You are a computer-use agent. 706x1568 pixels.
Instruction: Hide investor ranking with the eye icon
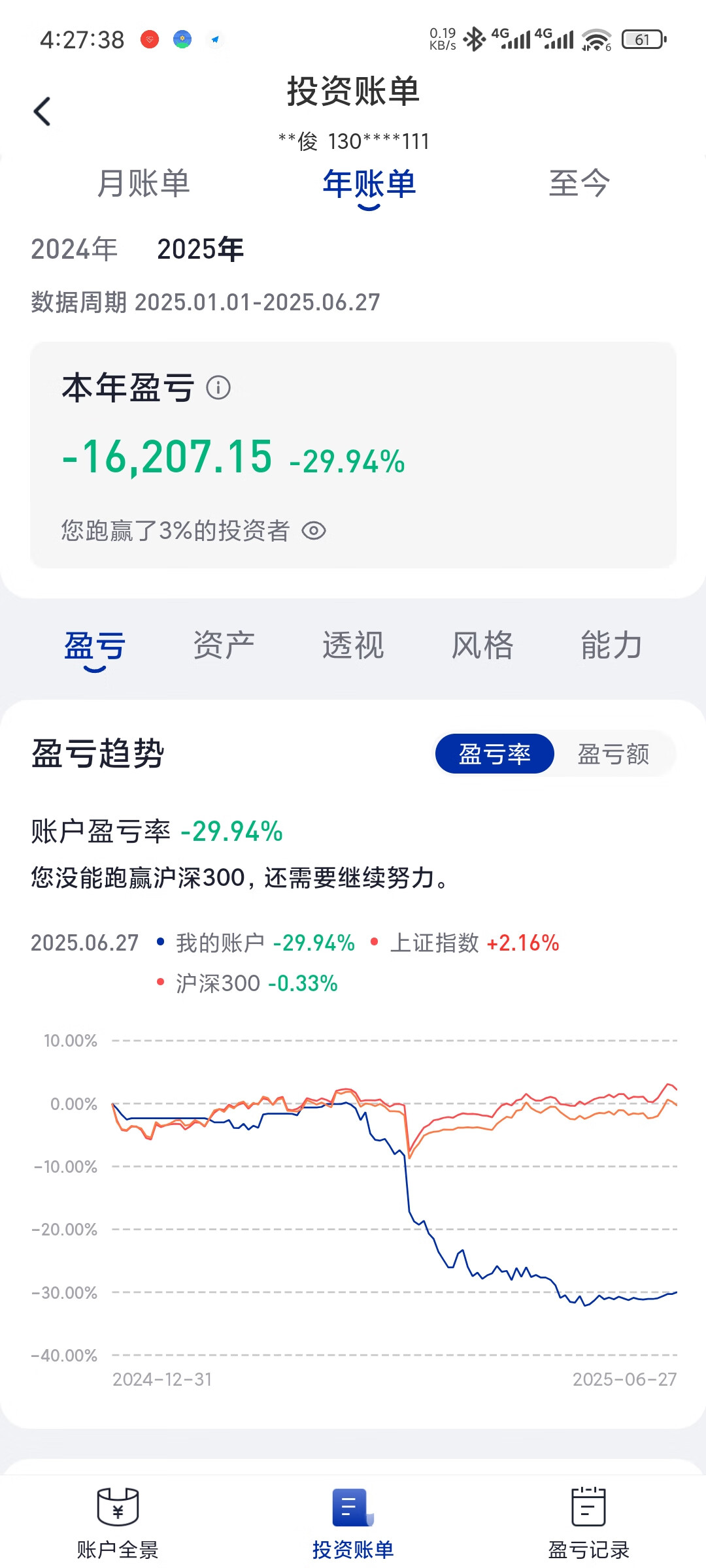point(314,531)
